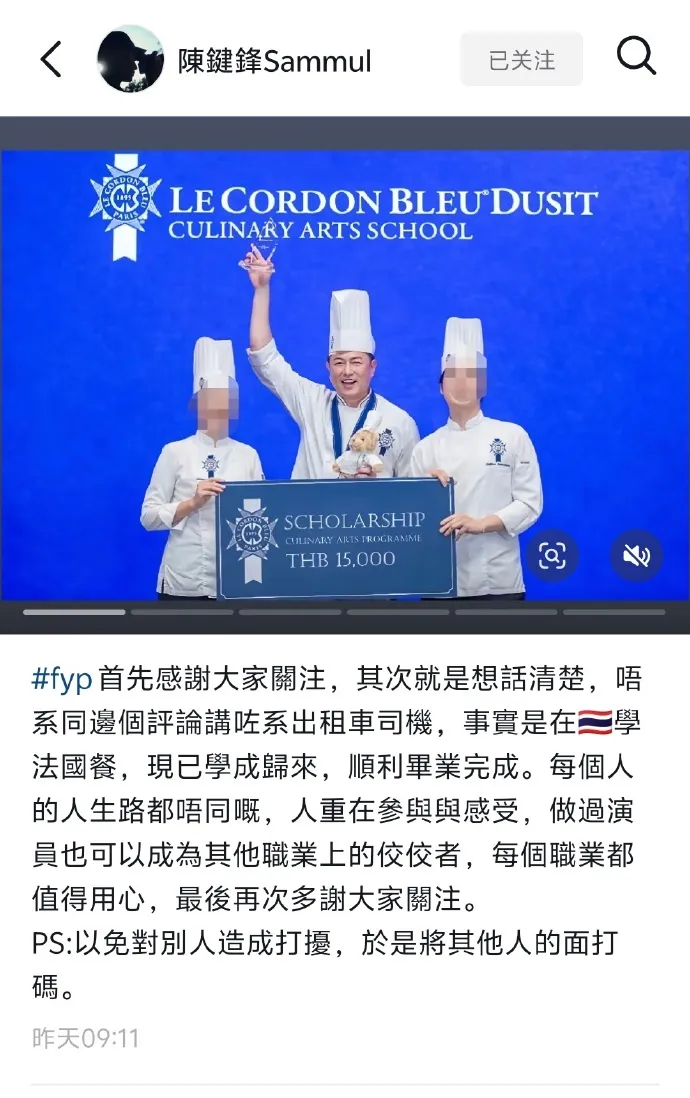The height and width of the screenshot is (1098, 690).
Task: Tap the image search icon on photo
Action: (x=552, y=556)
